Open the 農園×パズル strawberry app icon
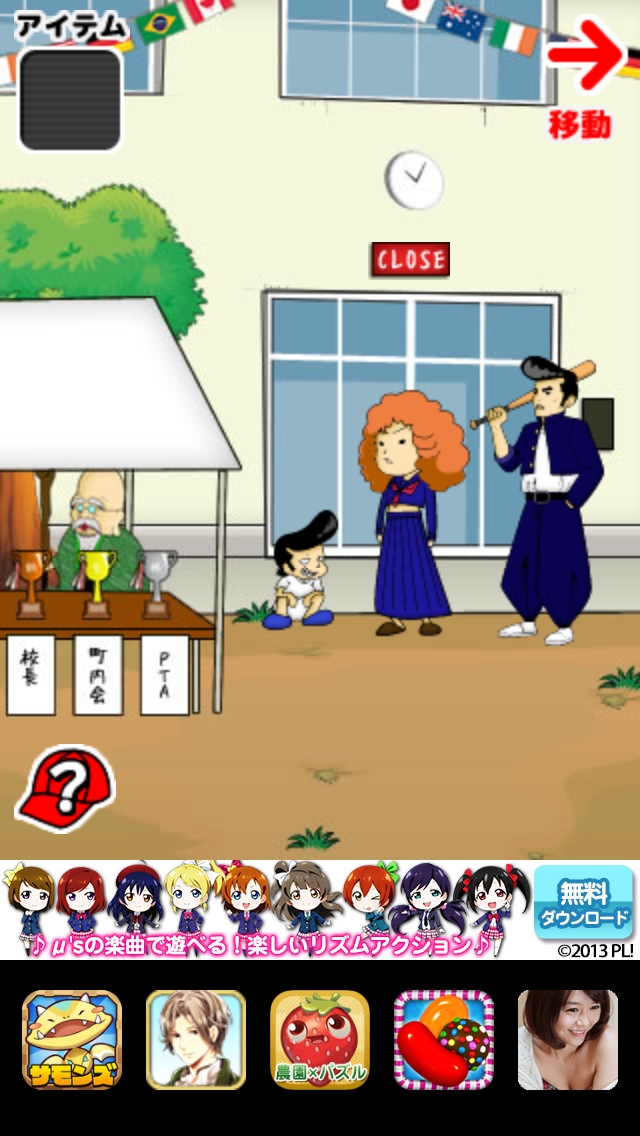Image resolution: width=640 pixels, height=1136 pixels. (x=320, y=1040)
